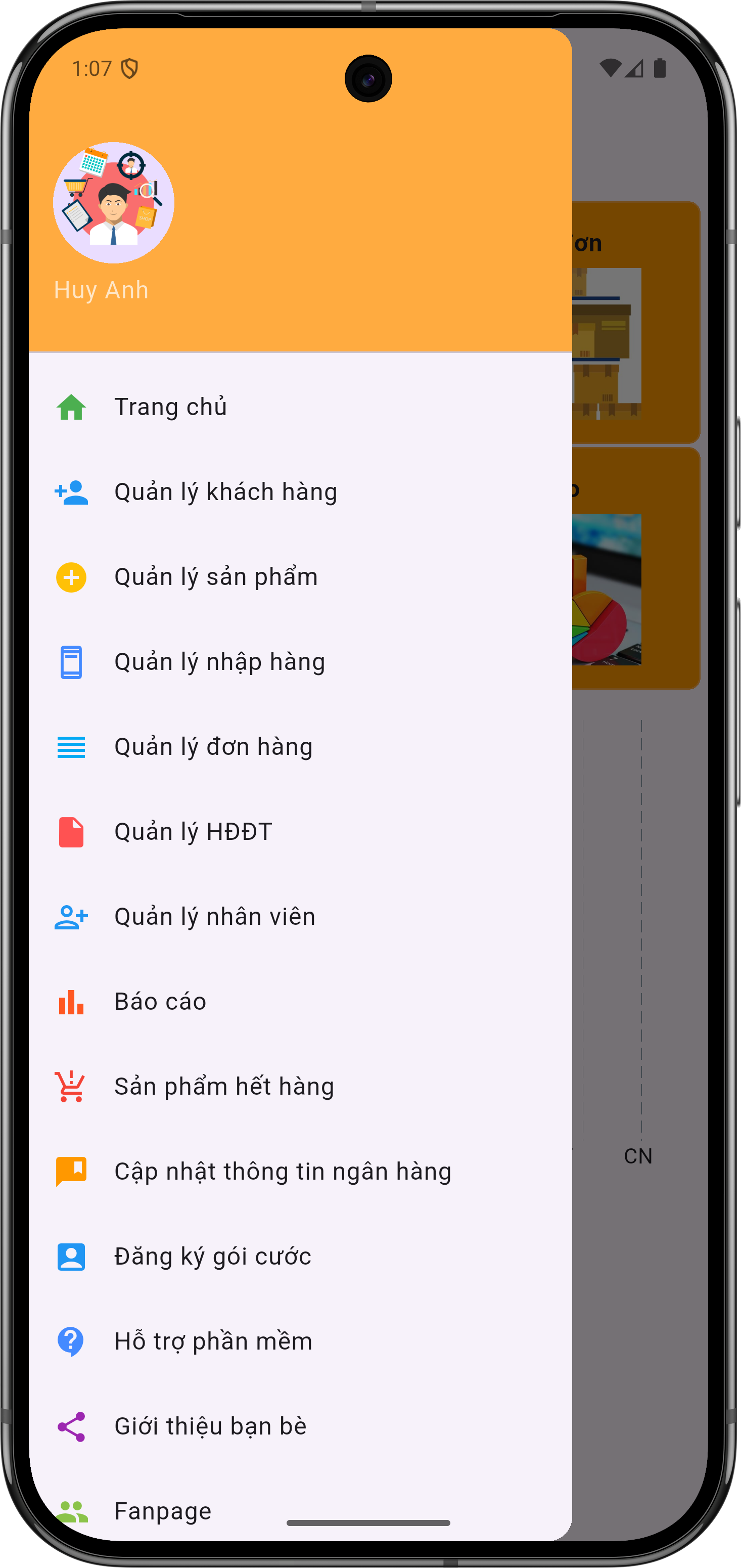Select Cập nhật thông tin ngân hàng
This screenshot has height=1568, width=741.
283,1172
